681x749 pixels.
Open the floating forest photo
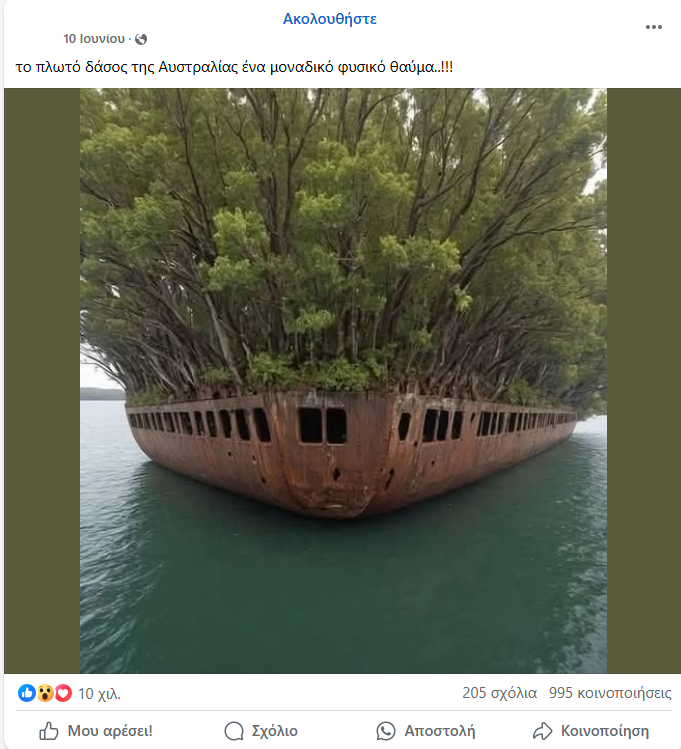343,380
